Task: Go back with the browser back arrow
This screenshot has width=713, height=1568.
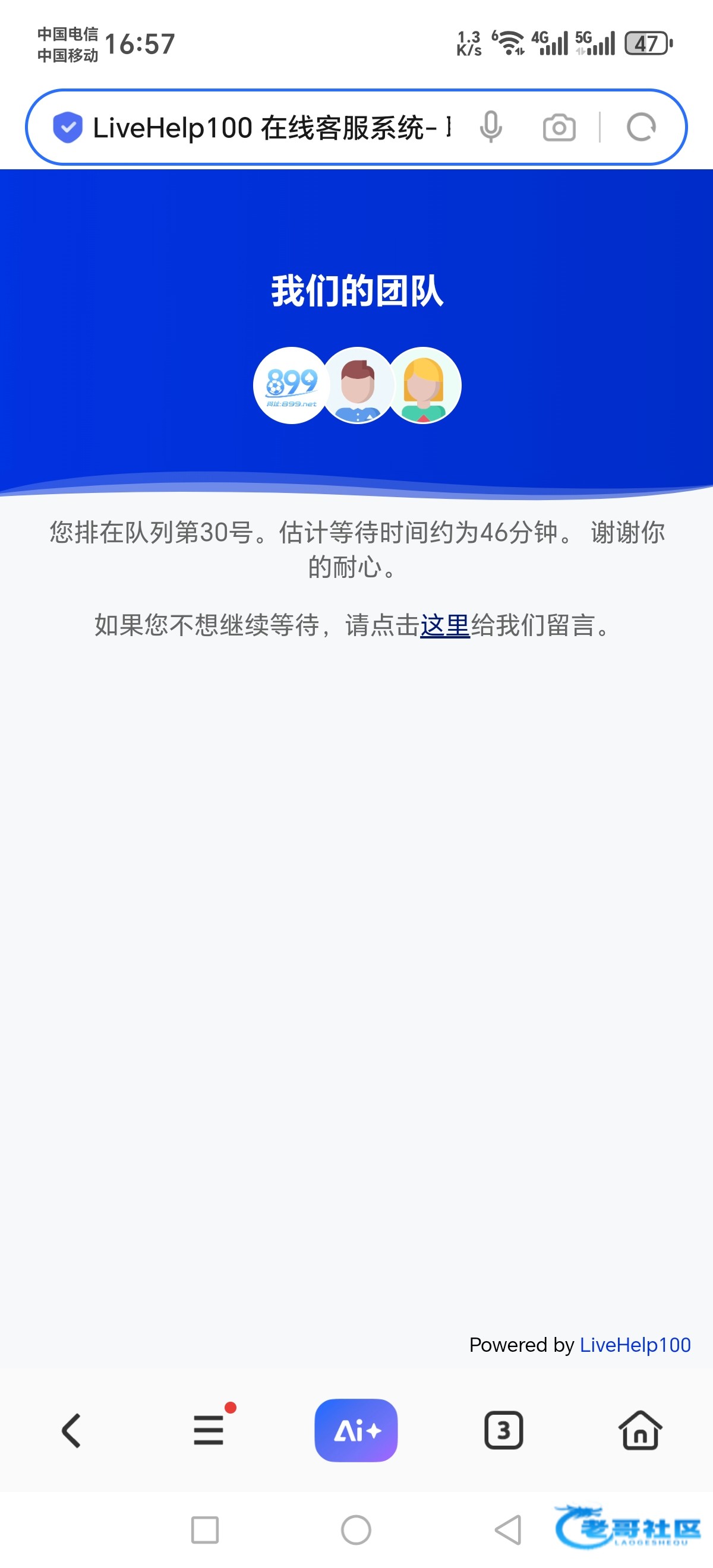Action: click(x=71, y=1430)
